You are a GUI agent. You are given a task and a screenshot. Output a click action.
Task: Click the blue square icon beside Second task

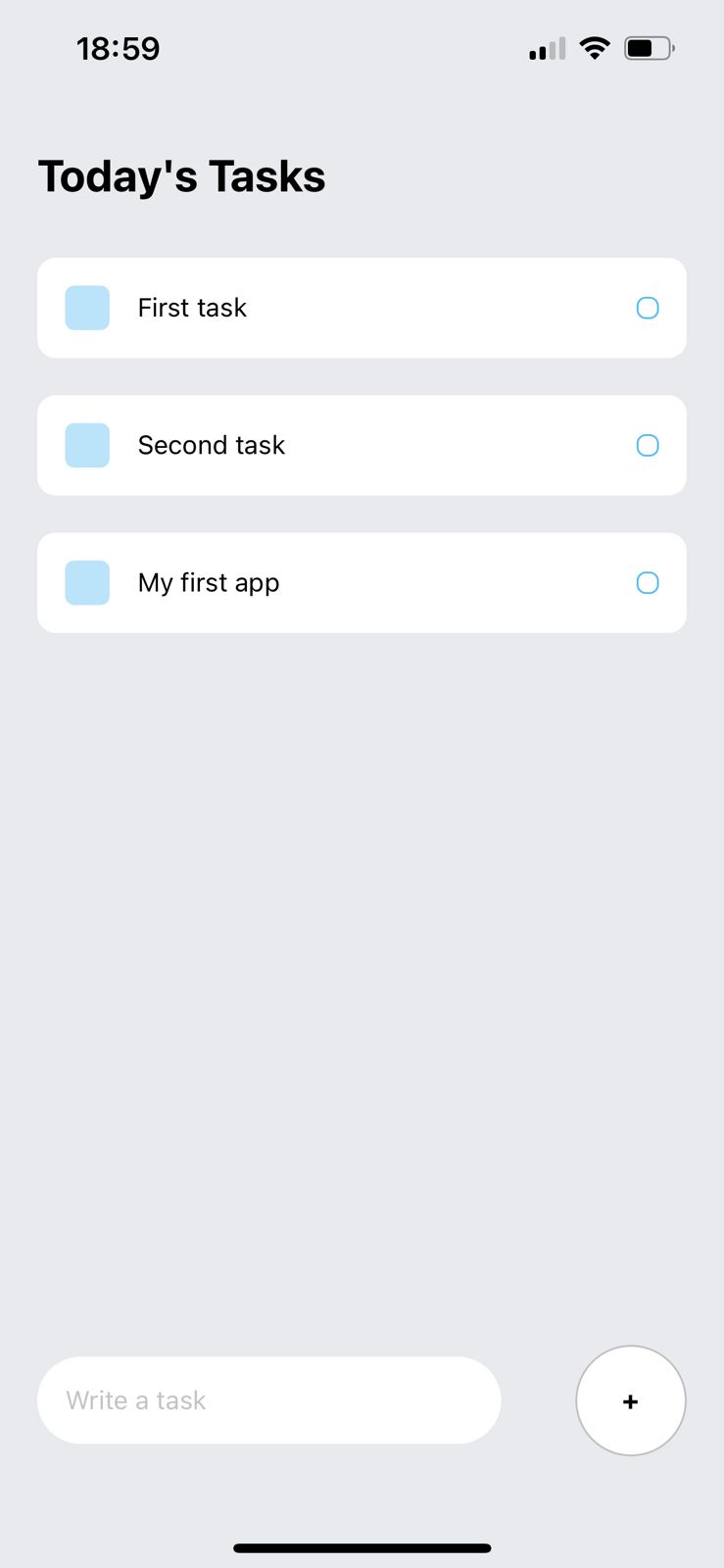[x=87, y=445]
